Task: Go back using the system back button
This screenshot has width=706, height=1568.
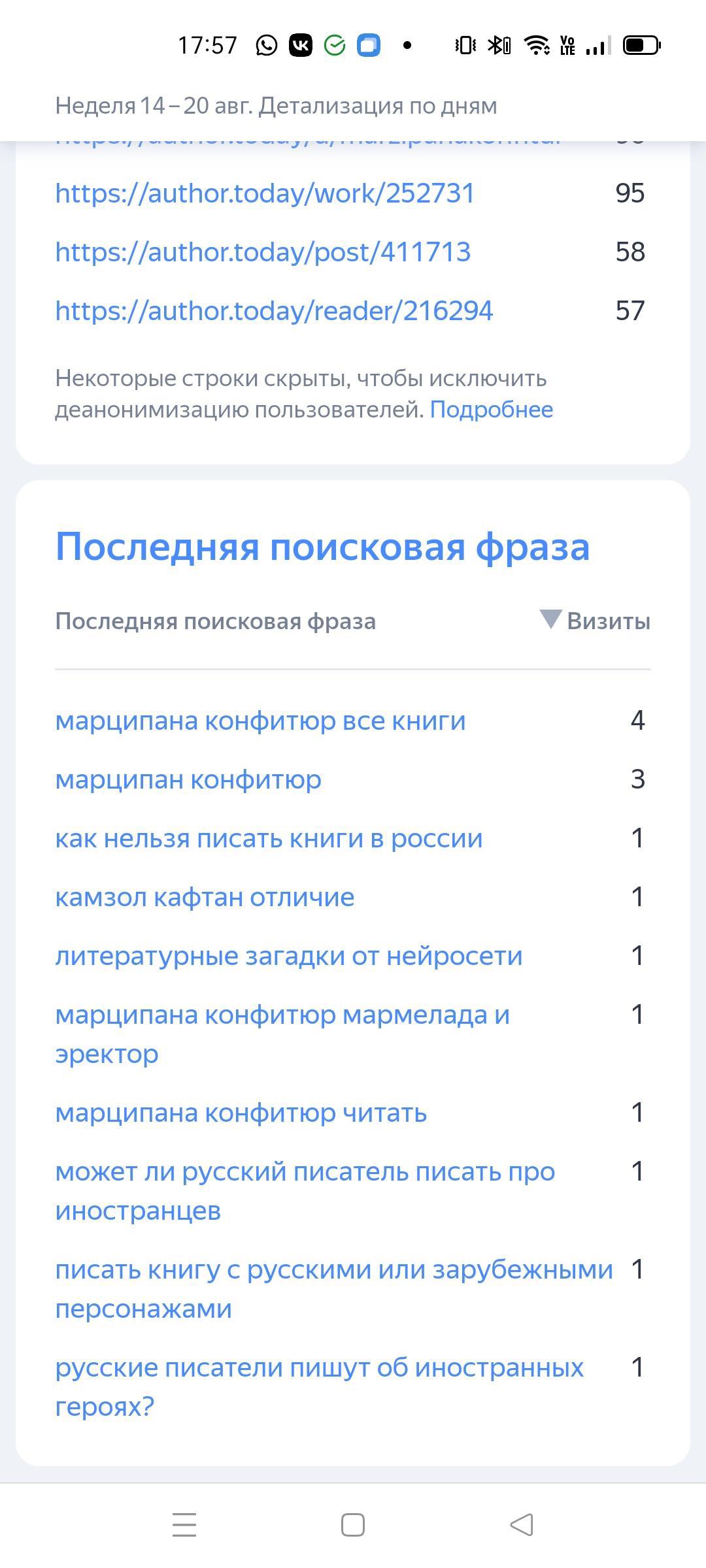Action: pyautogui.click(x=521, y=1525)
